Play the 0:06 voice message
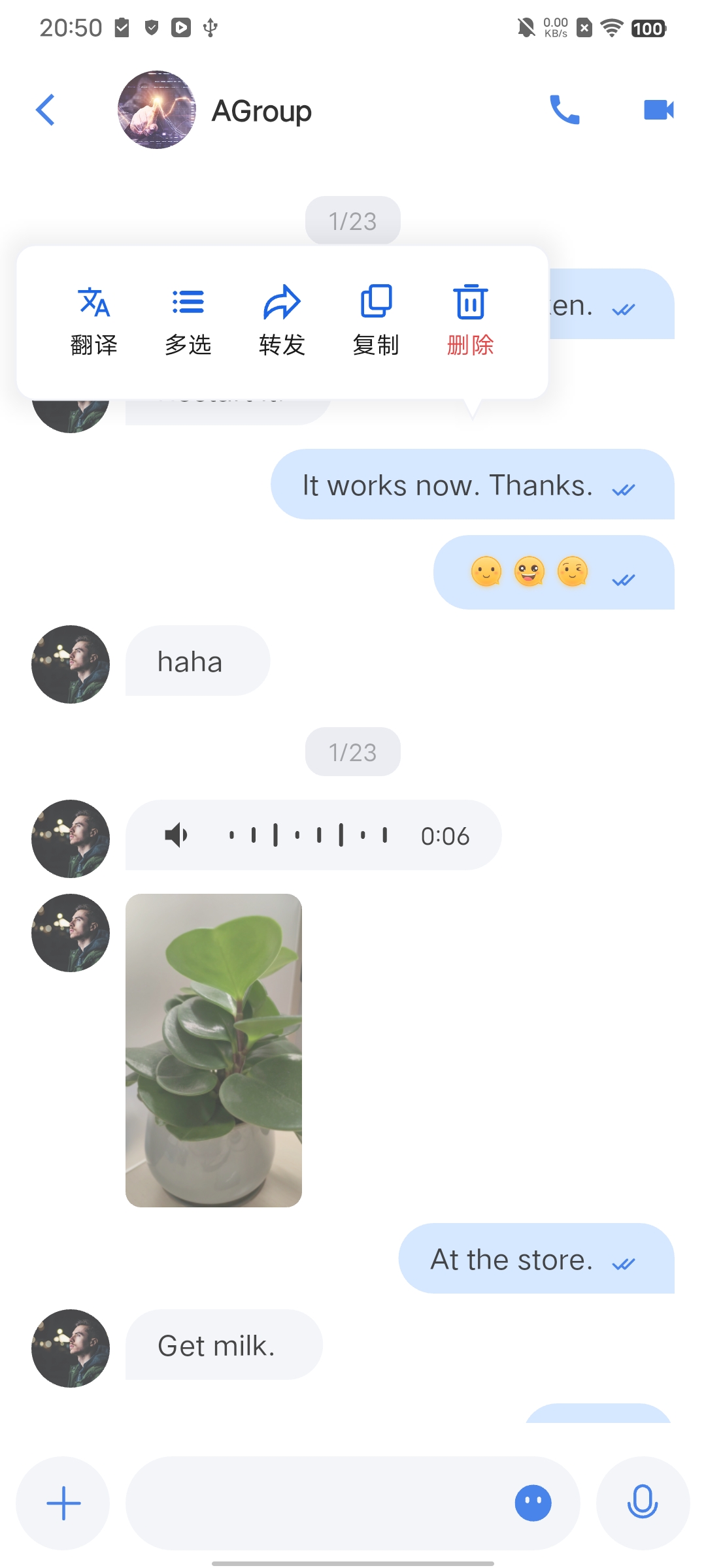Screen dimensions: 706x1568 176,835
